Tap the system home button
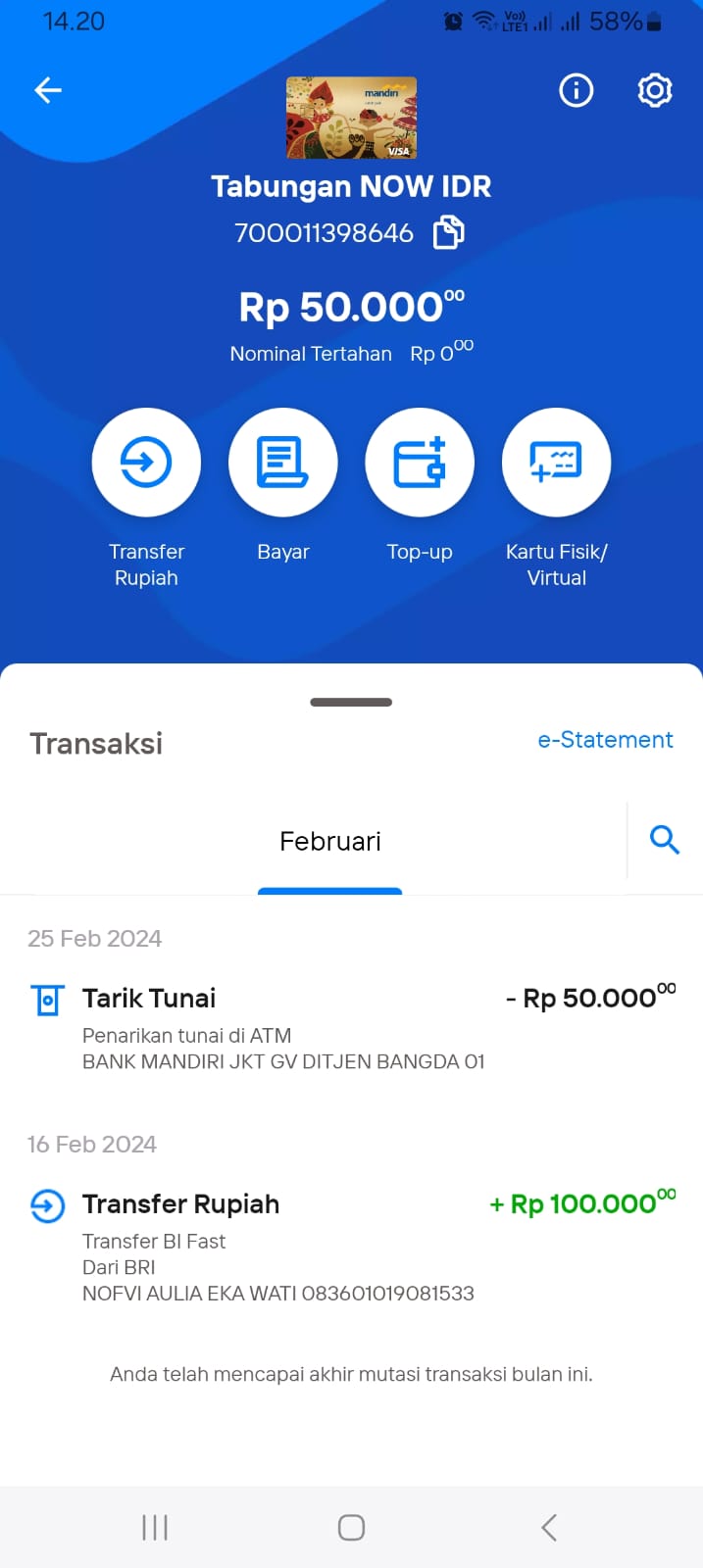Image resolution: width=703 pixels, height=1568 pixels. (351, 1527)
